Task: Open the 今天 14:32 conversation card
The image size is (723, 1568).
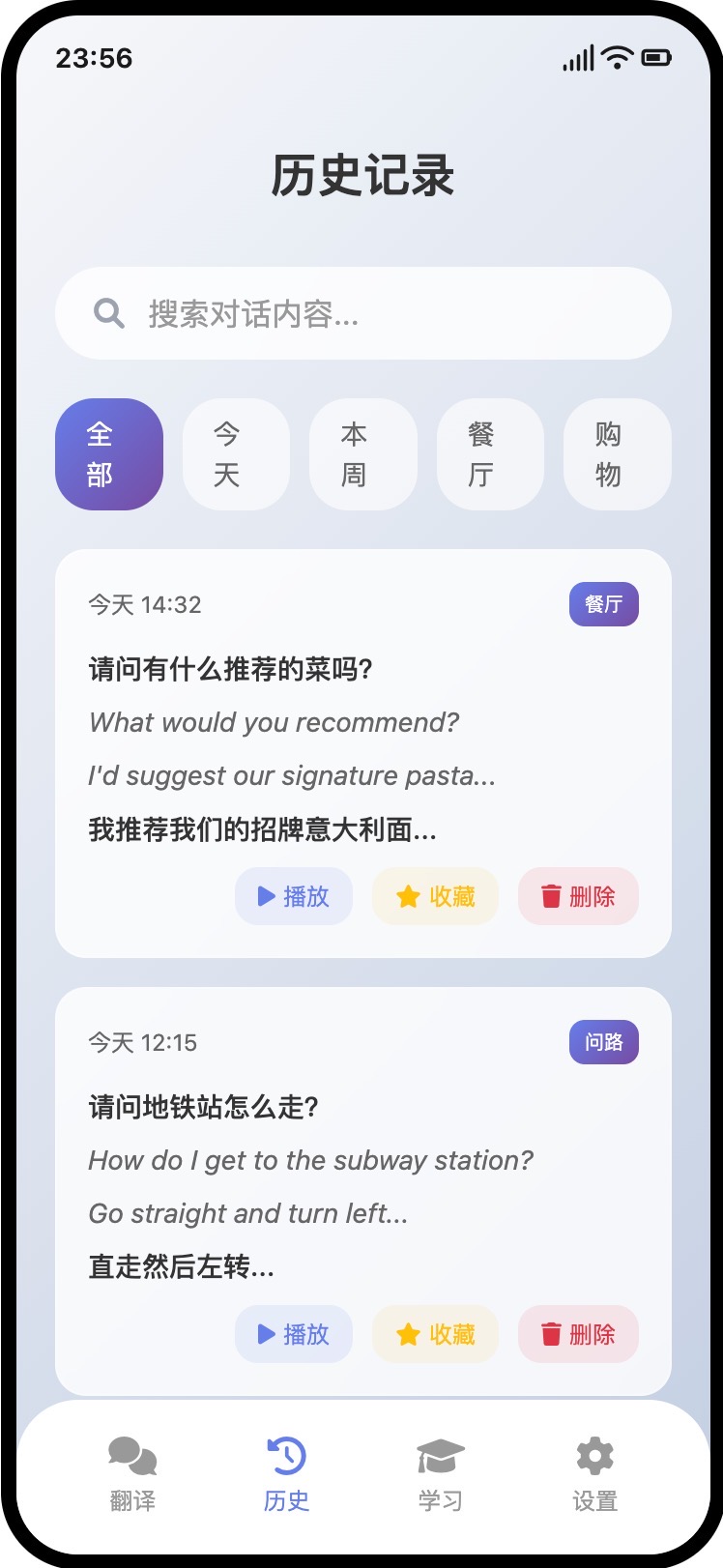Action: 362,753
